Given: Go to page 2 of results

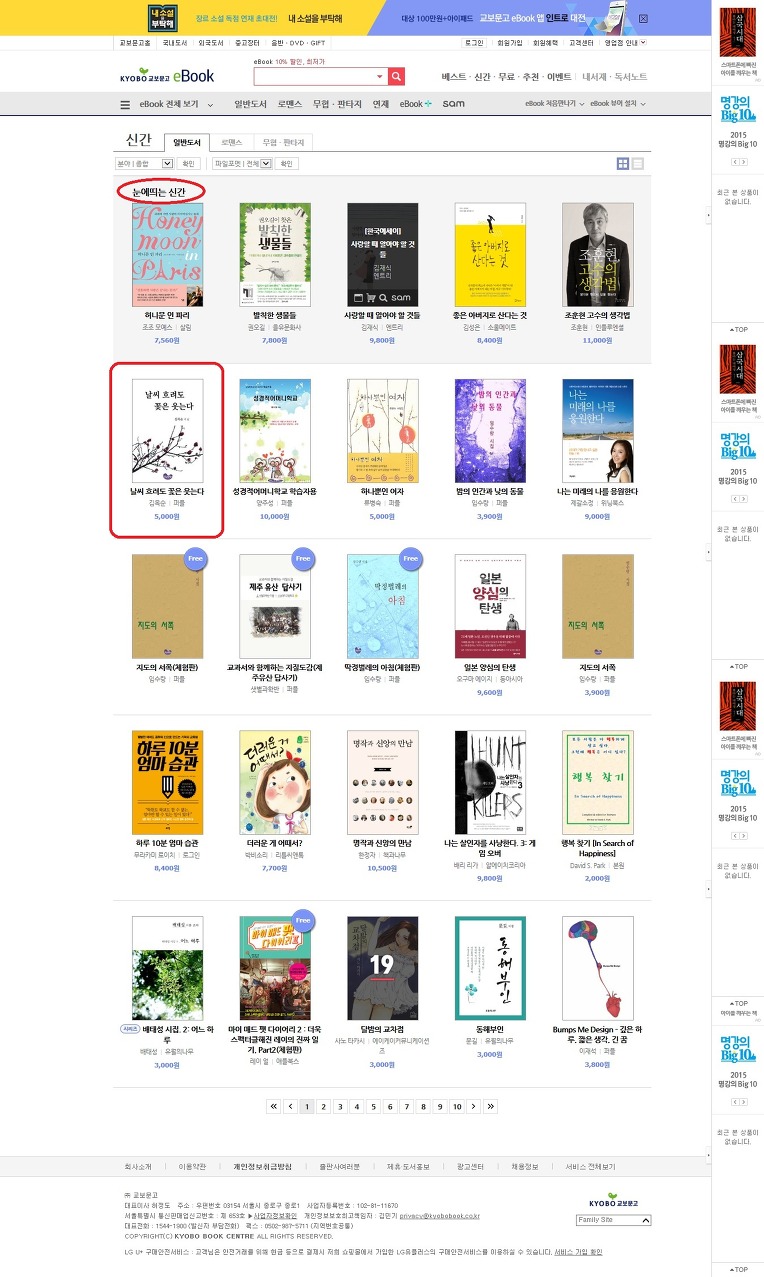Looking at the screenshot, I should coord(323,1107).
